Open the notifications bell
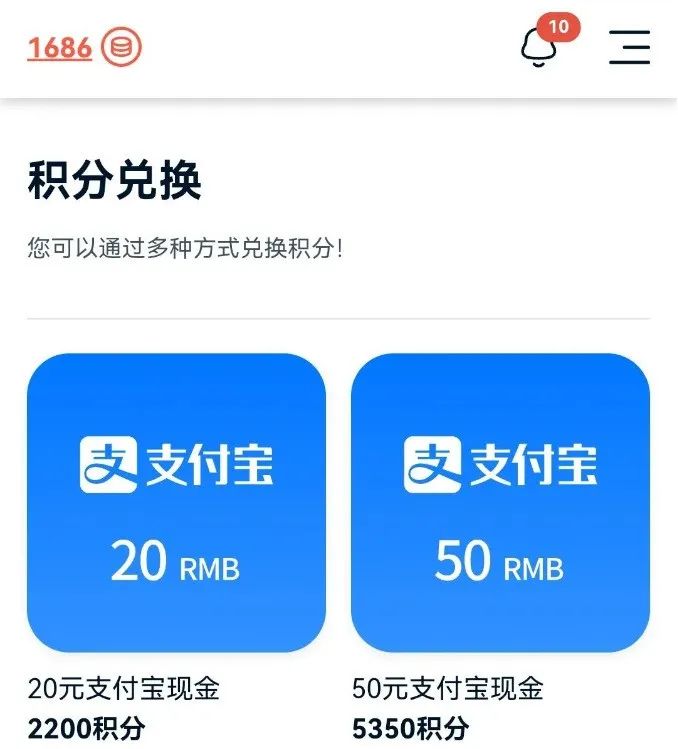The image size is (678, 749). click(540, 48)
